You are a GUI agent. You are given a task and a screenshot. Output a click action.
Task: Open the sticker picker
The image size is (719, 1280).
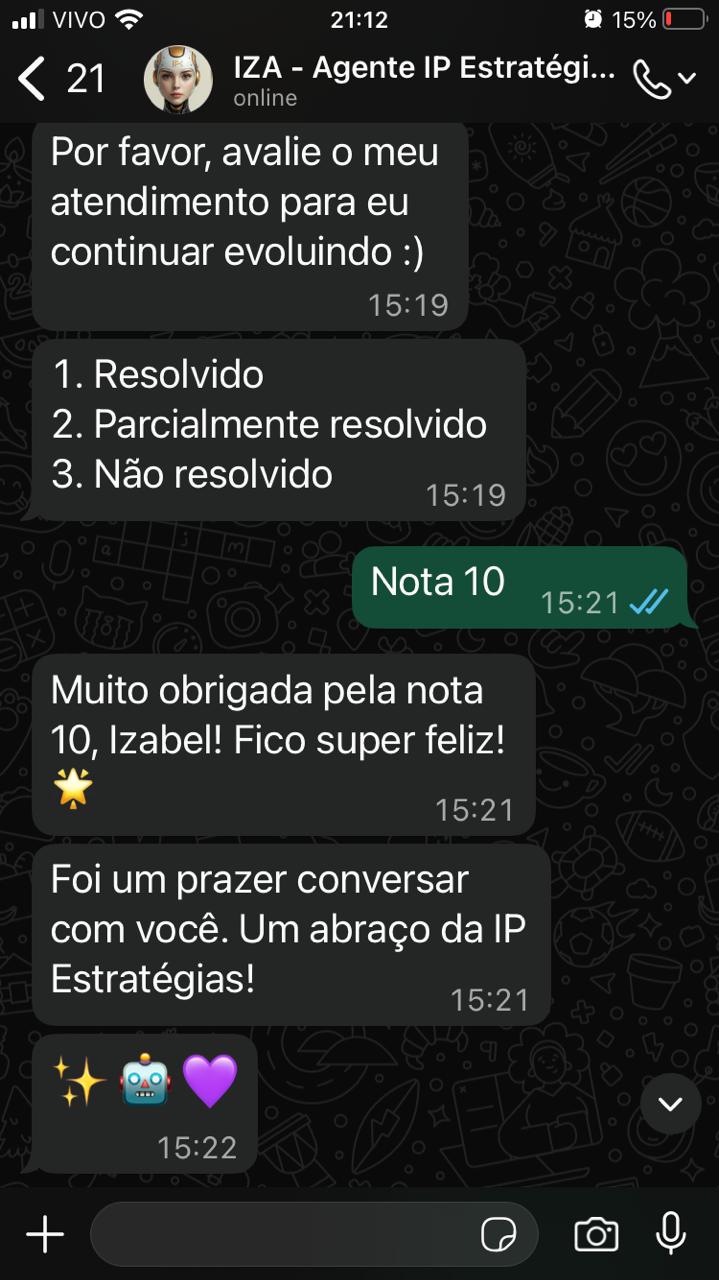coord(499,1235)
